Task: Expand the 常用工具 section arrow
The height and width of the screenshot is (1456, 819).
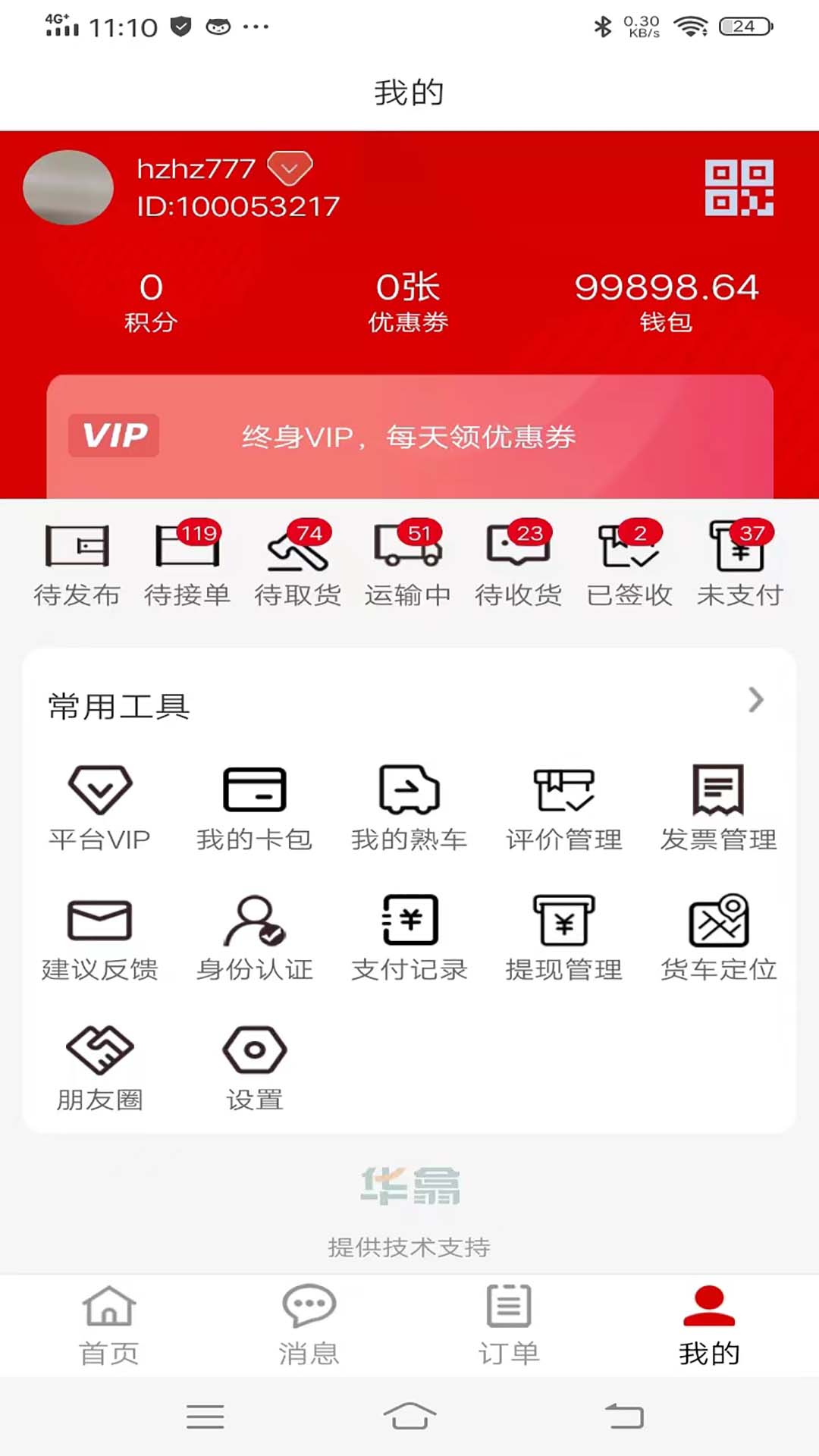Action: (755, 700)
